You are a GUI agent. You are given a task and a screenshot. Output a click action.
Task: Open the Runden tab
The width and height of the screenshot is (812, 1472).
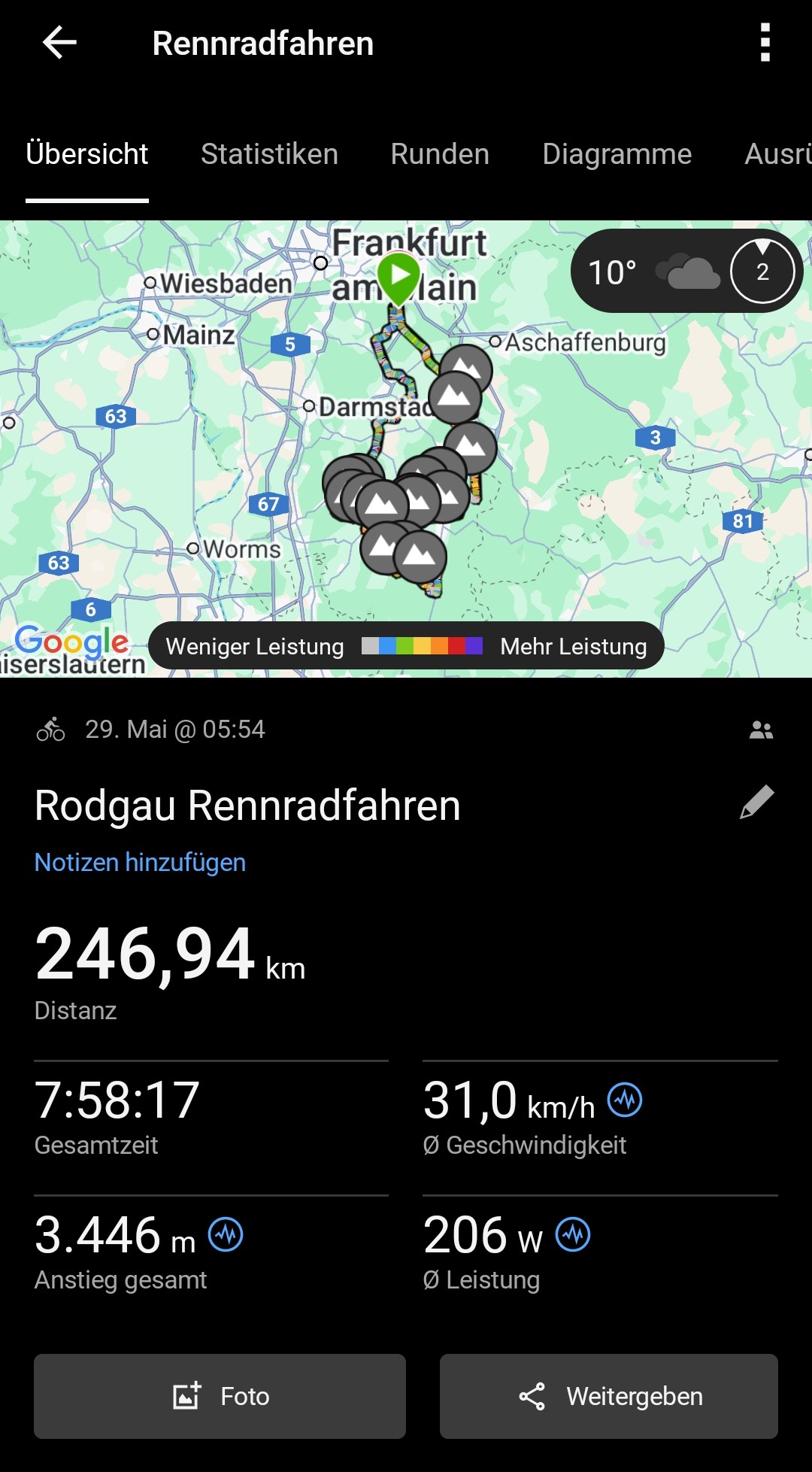tap(440, 154)
